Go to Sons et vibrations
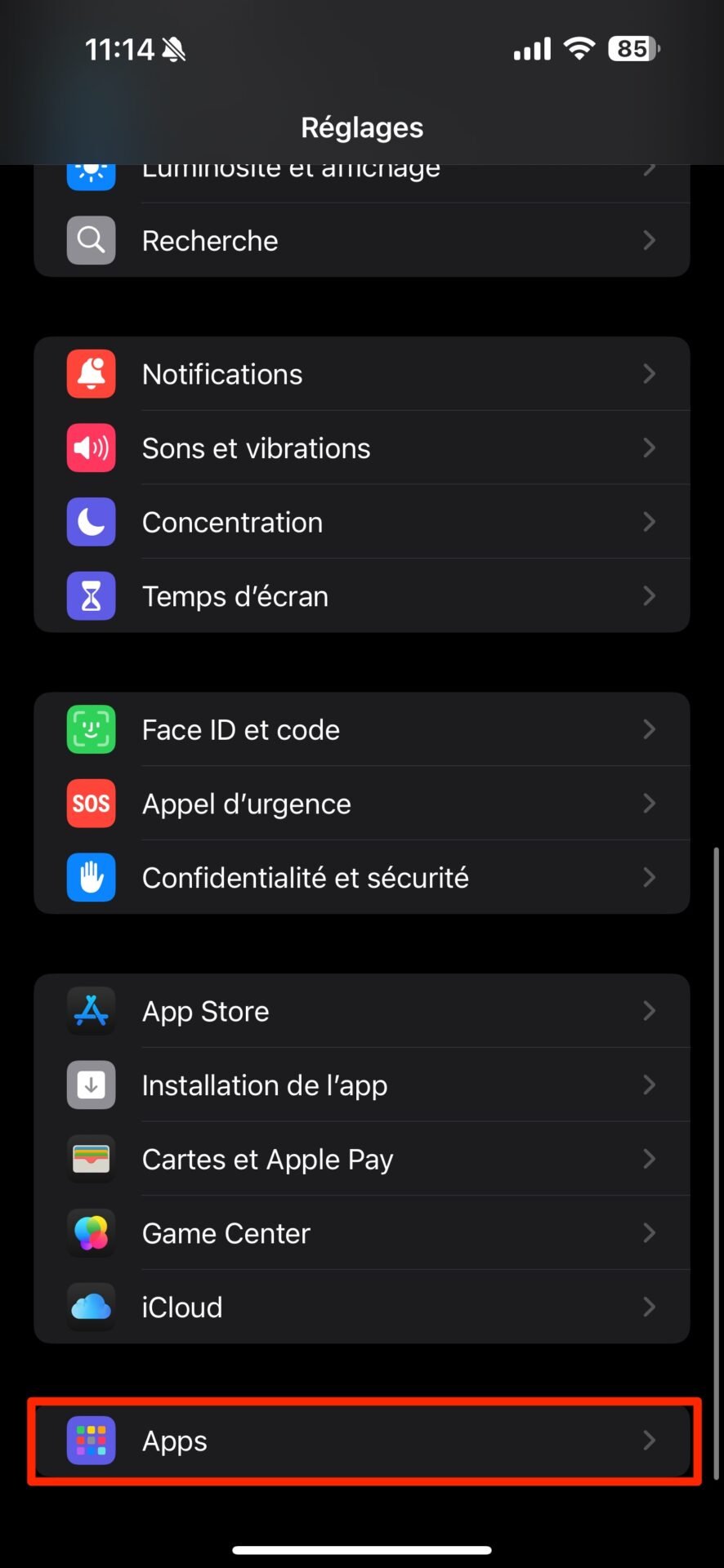This screenshot has width=724, height=1568. [x=362, y=448]
